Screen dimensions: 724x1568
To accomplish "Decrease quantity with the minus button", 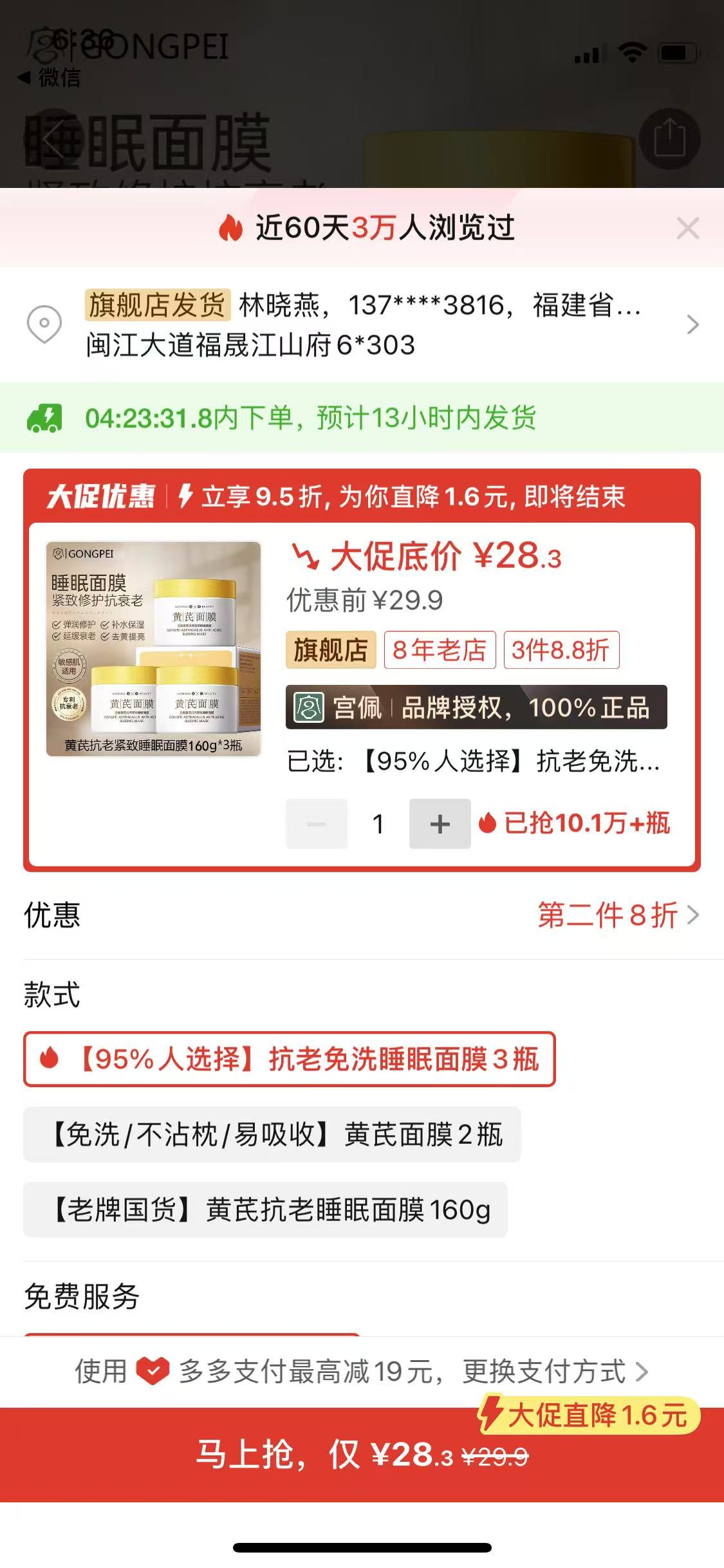I will (317, 824).
